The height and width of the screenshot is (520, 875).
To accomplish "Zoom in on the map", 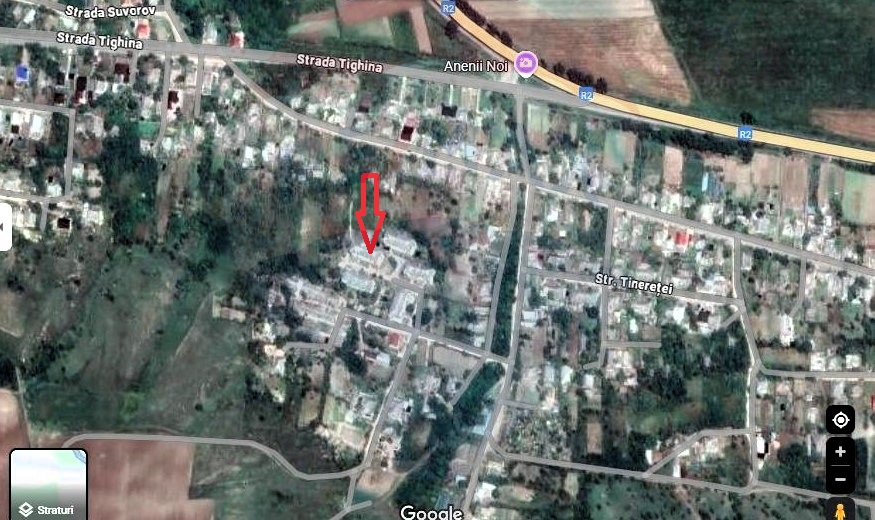I will pyautogui.click(x=840, y=452).
